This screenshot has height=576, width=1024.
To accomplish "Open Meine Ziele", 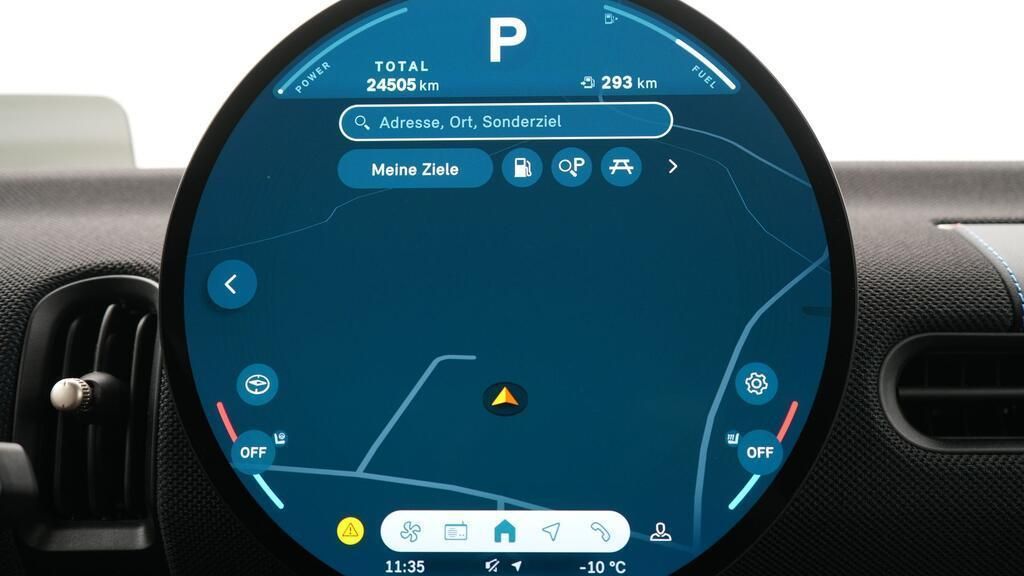I will tap(415, 169).
